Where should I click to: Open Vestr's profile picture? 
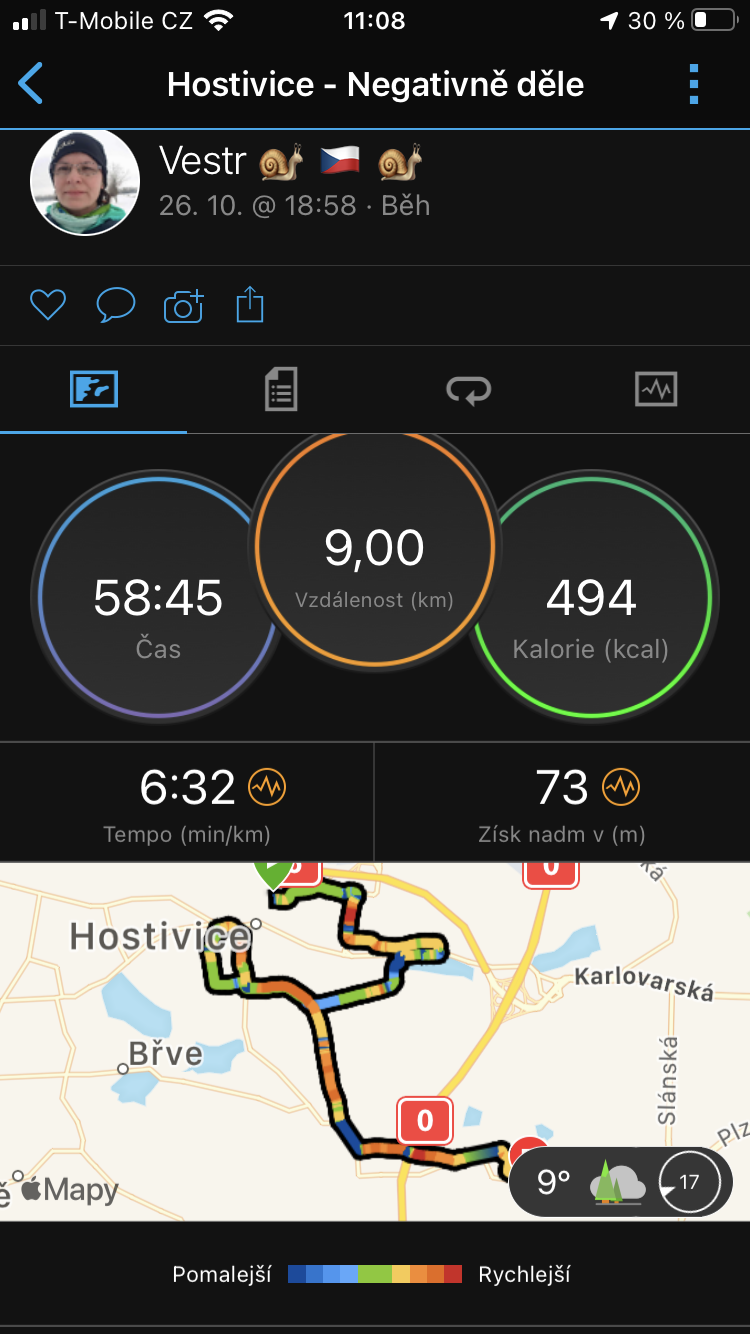pos(85,181)
